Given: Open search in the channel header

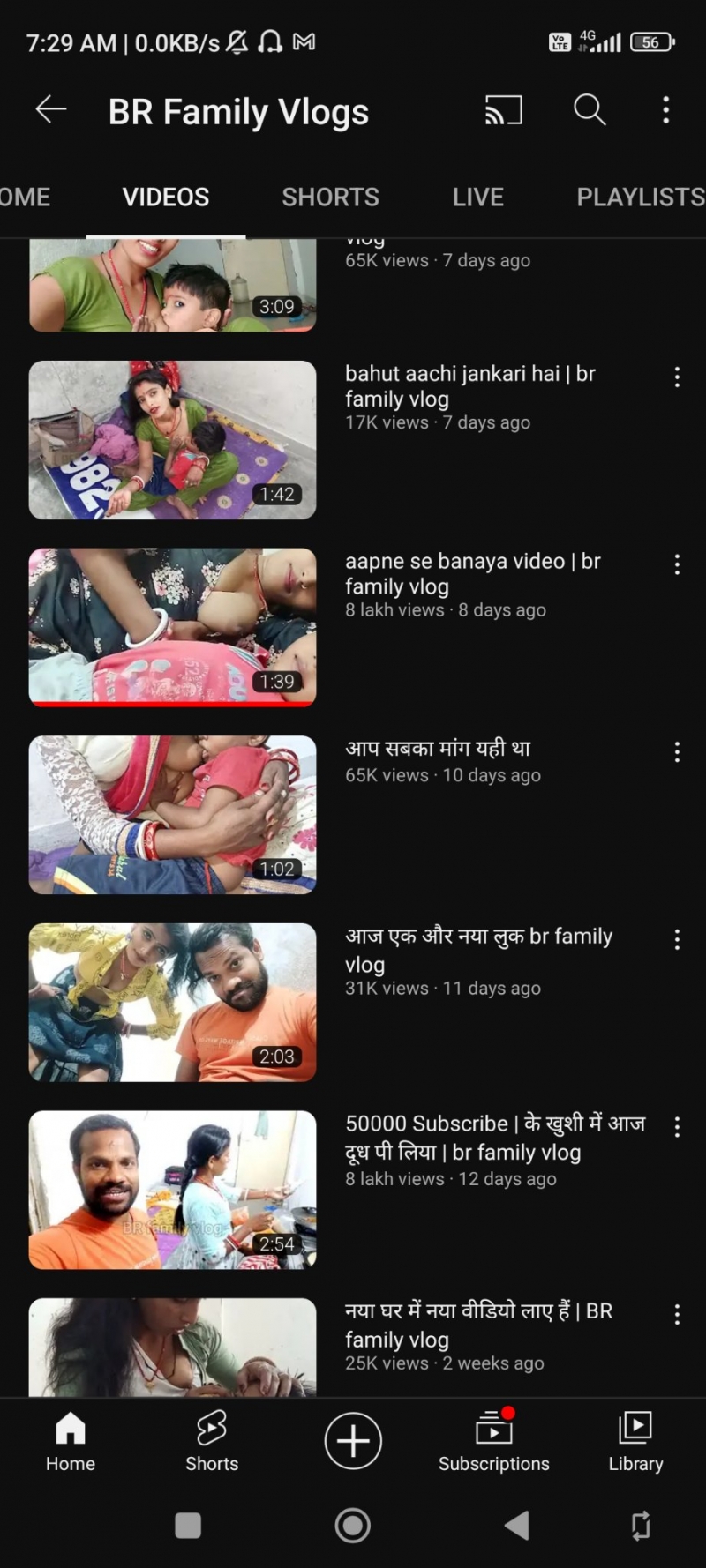Looking at the screenshot, I should (x=589, y=110).
